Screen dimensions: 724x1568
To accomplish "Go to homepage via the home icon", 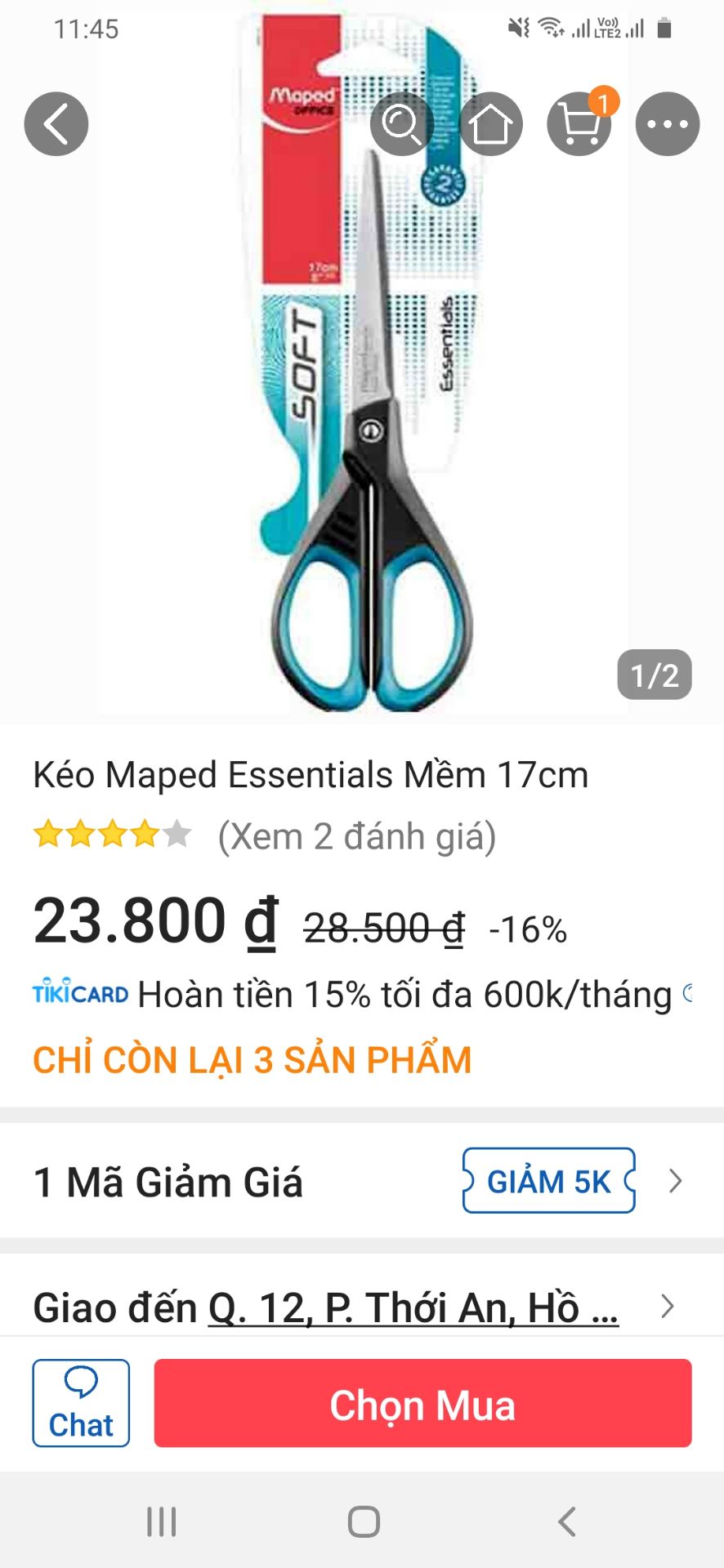I will click(x=489, y=122).
